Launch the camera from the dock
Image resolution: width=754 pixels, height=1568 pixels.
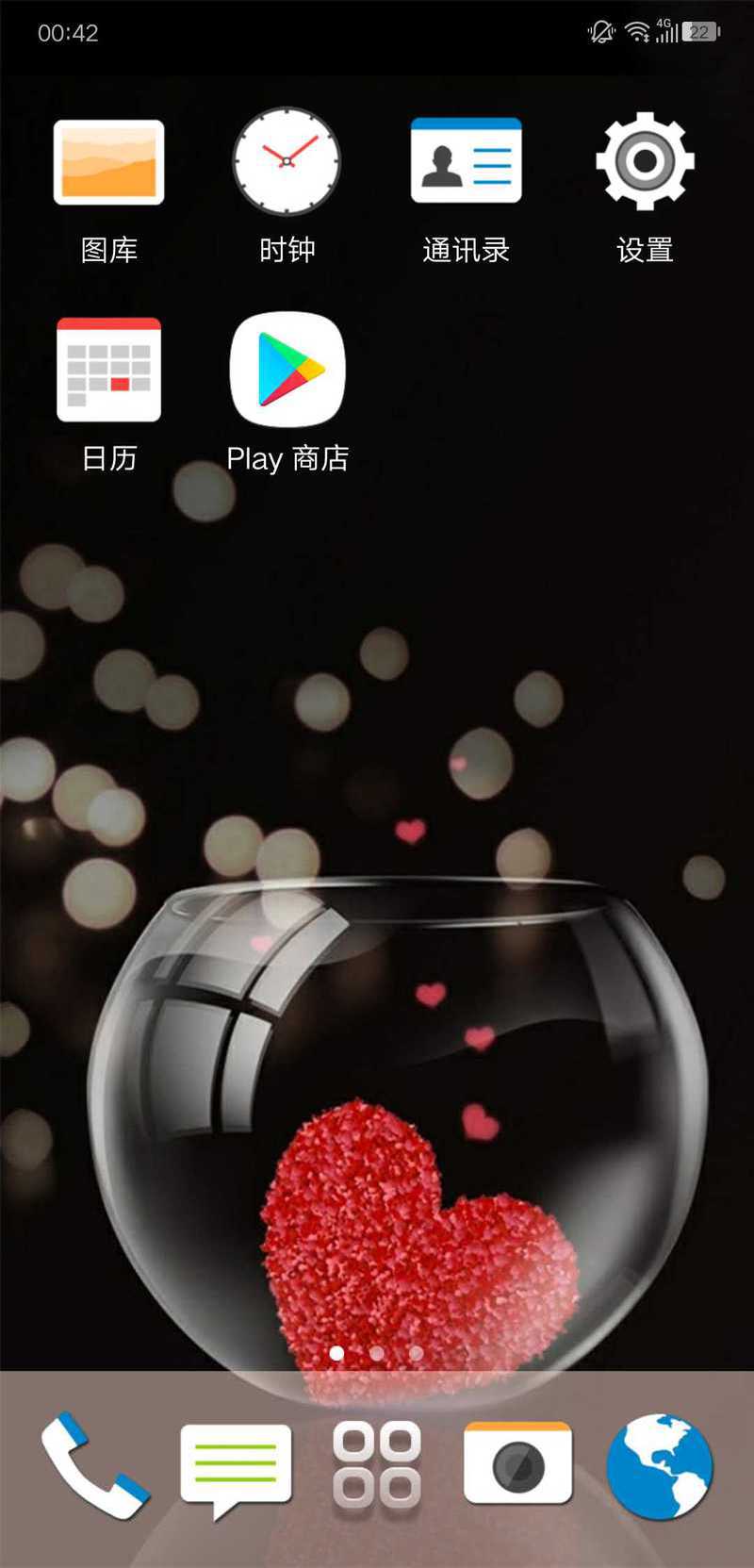[517, 1462]
